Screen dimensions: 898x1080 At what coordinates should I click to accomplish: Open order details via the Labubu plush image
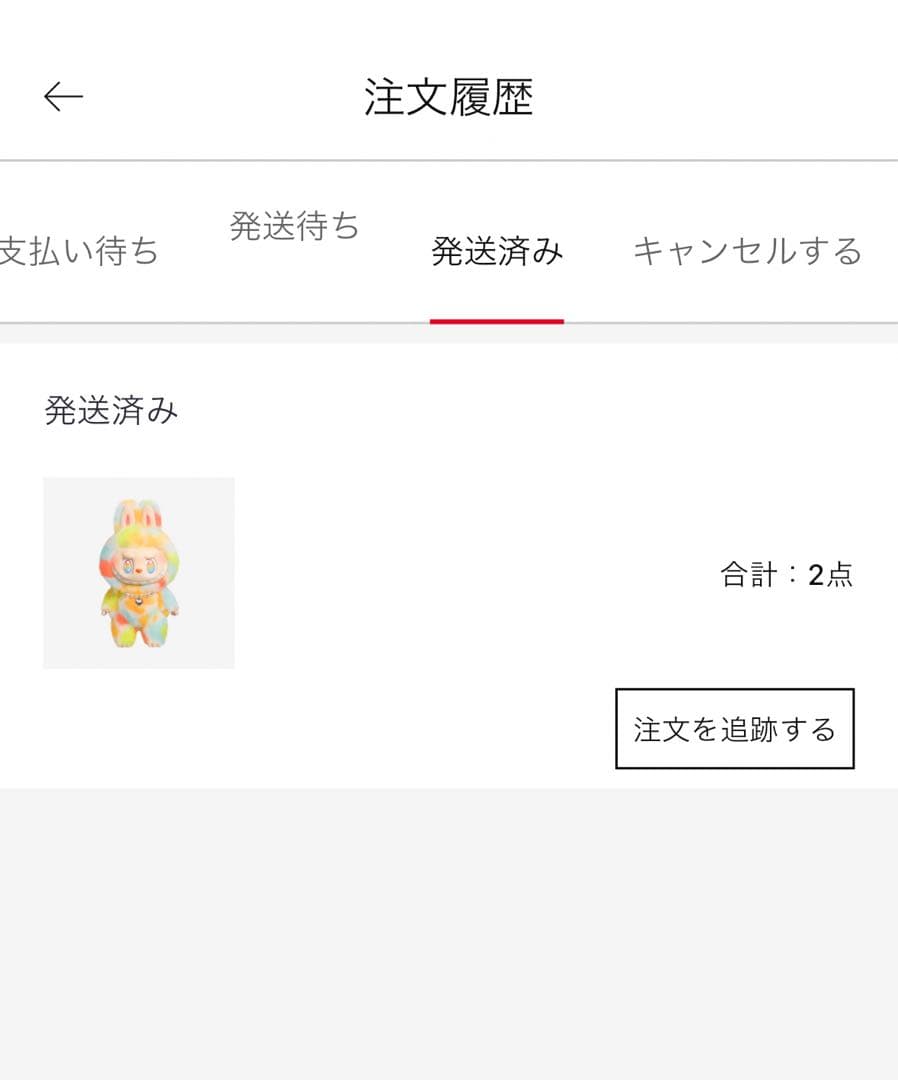click(x=138, y=572)
